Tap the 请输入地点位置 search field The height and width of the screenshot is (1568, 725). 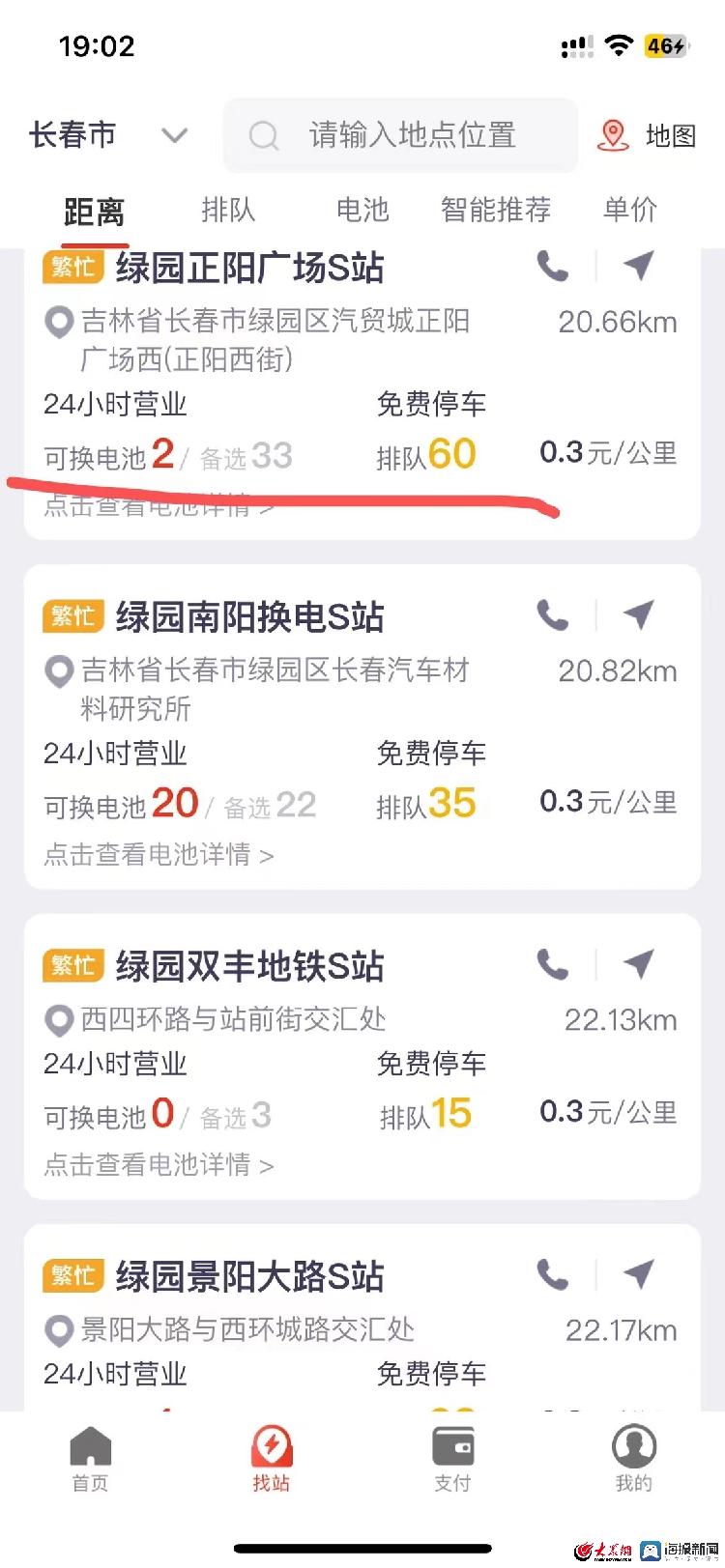(x=412, y=135)
